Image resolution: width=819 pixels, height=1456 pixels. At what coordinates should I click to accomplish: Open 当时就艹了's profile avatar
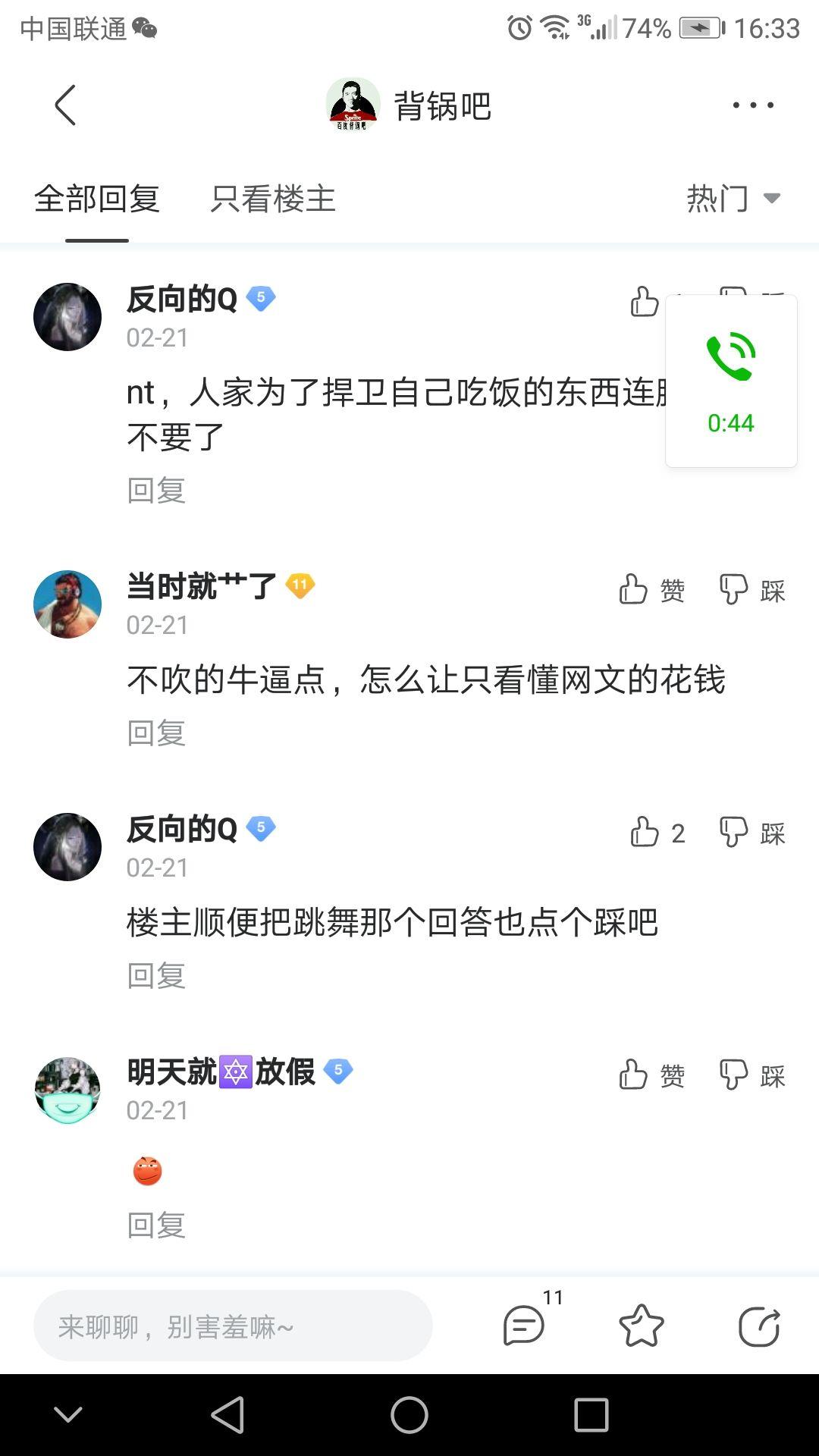pos(67,604)
